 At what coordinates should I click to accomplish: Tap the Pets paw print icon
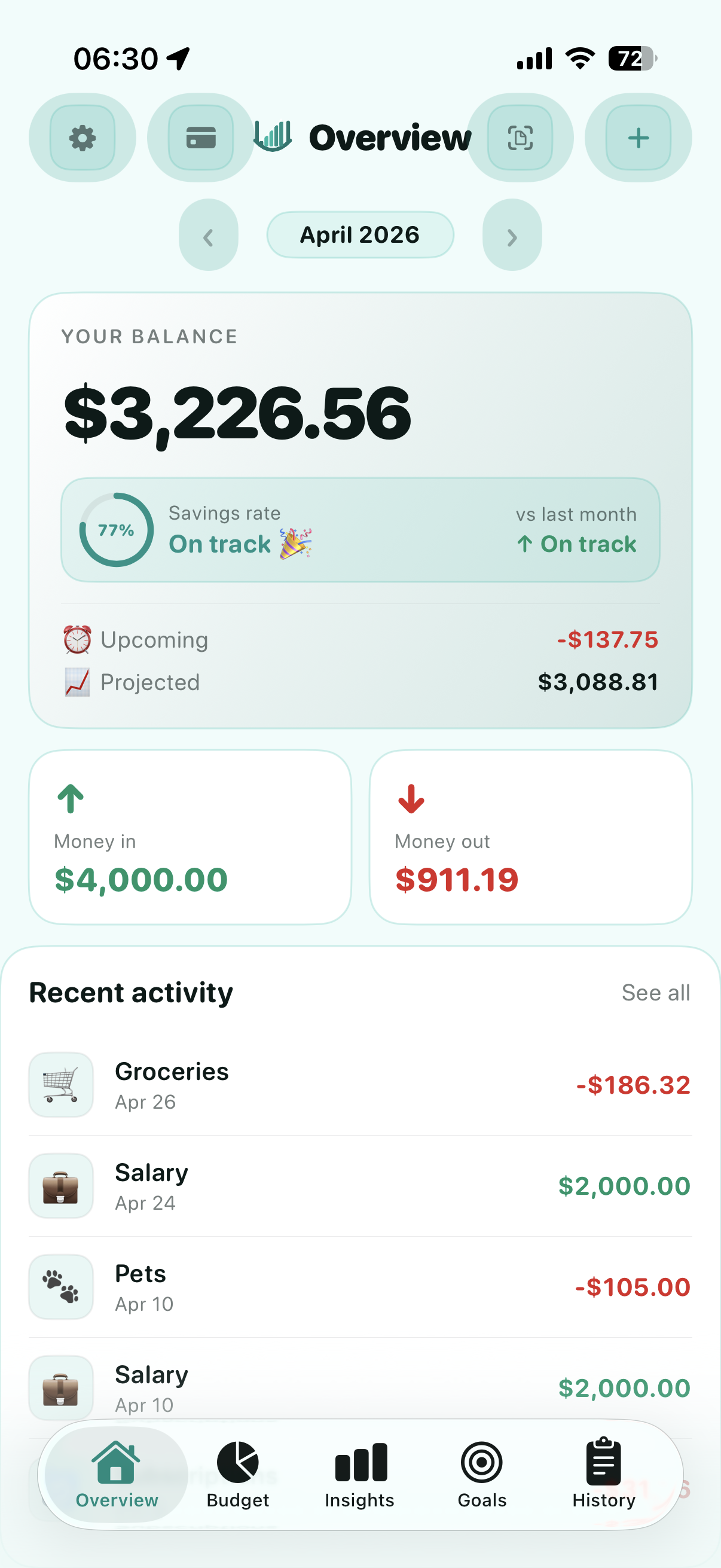61,1288
